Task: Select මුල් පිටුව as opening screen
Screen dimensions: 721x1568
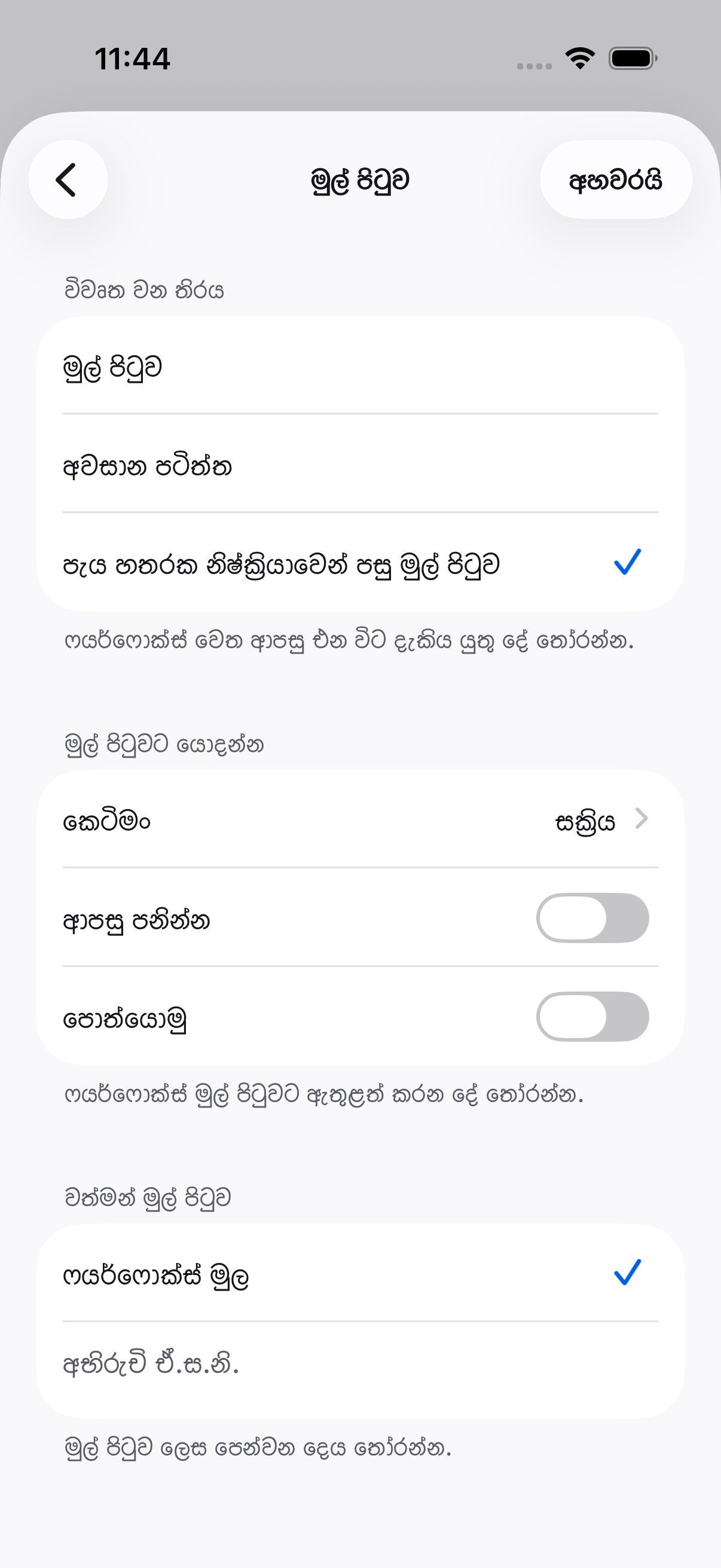Action: (360, 365)
